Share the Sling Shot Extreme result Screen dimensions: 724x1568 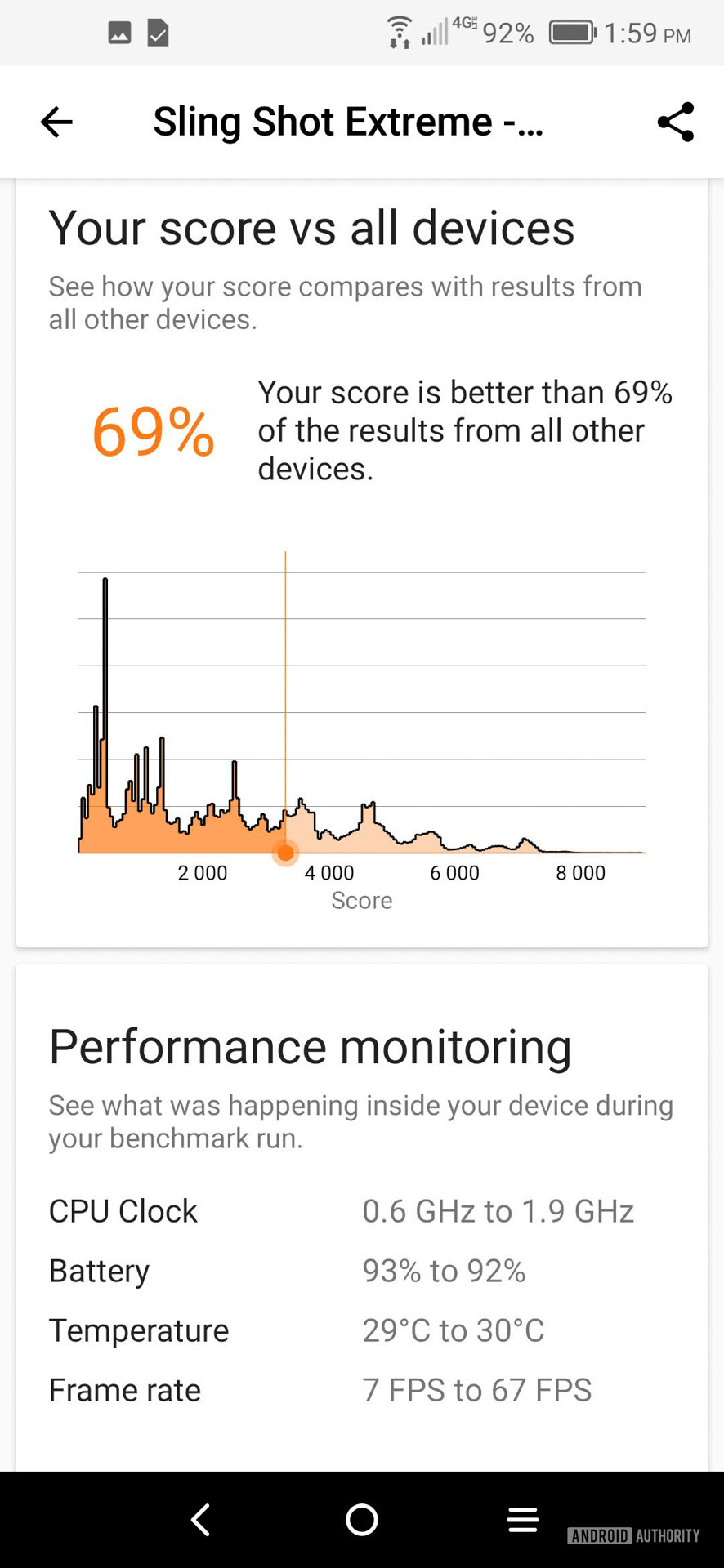click(675, 122)
